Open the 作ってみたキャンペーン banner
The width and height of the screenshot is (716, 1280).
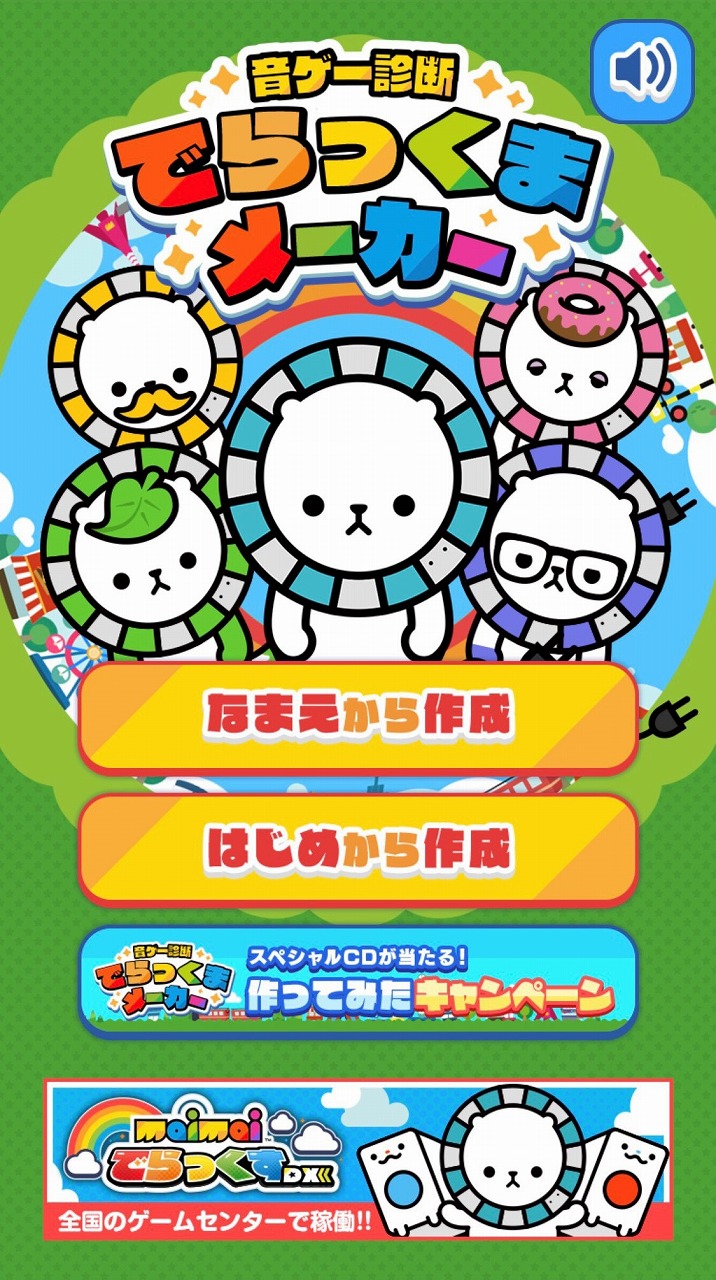coord(358,982)
